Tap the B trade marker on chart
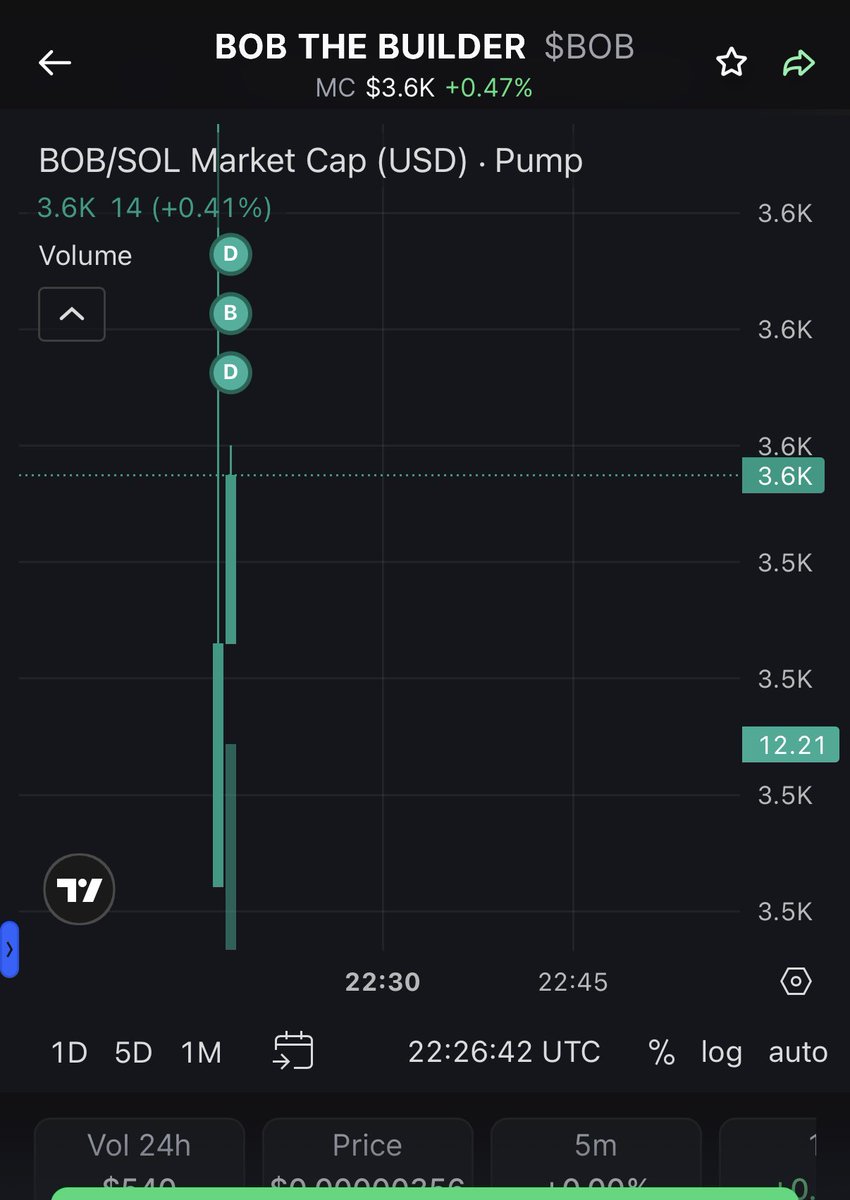The image size is (850, 1200). (230, 314)
